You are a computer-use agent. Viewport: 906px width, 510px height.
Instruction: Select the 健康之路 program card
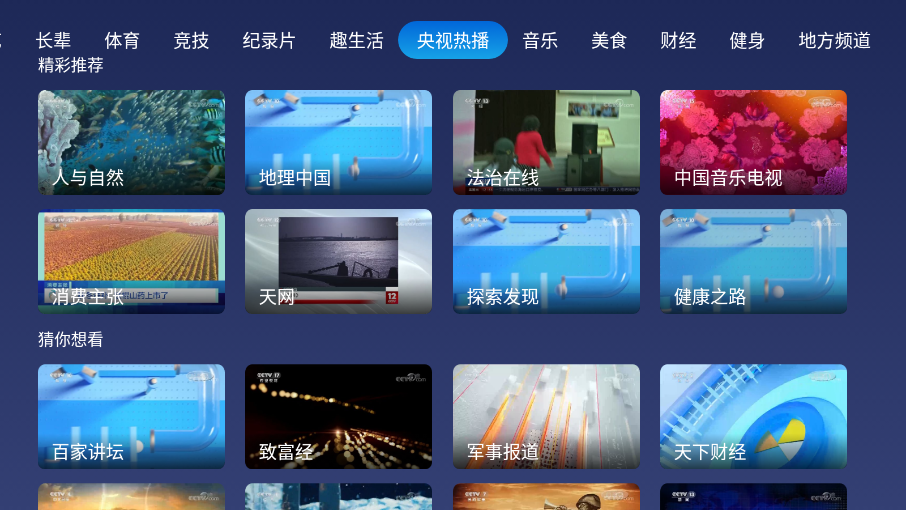click(753, 261)
